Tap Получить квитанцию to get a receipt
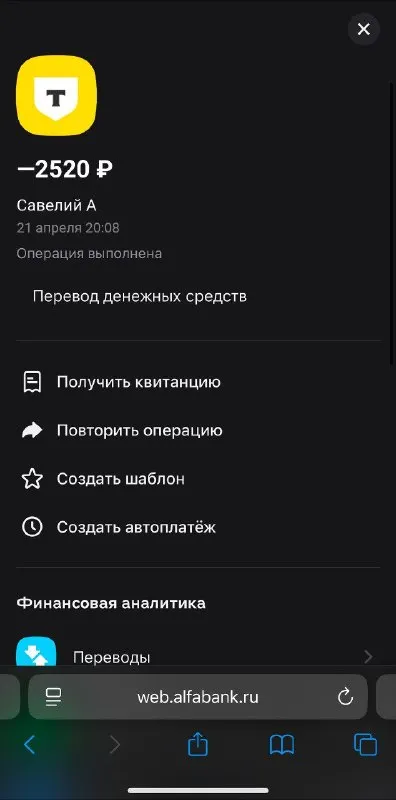The height and width of the screenshot is (800, 396). pos(198,382)
